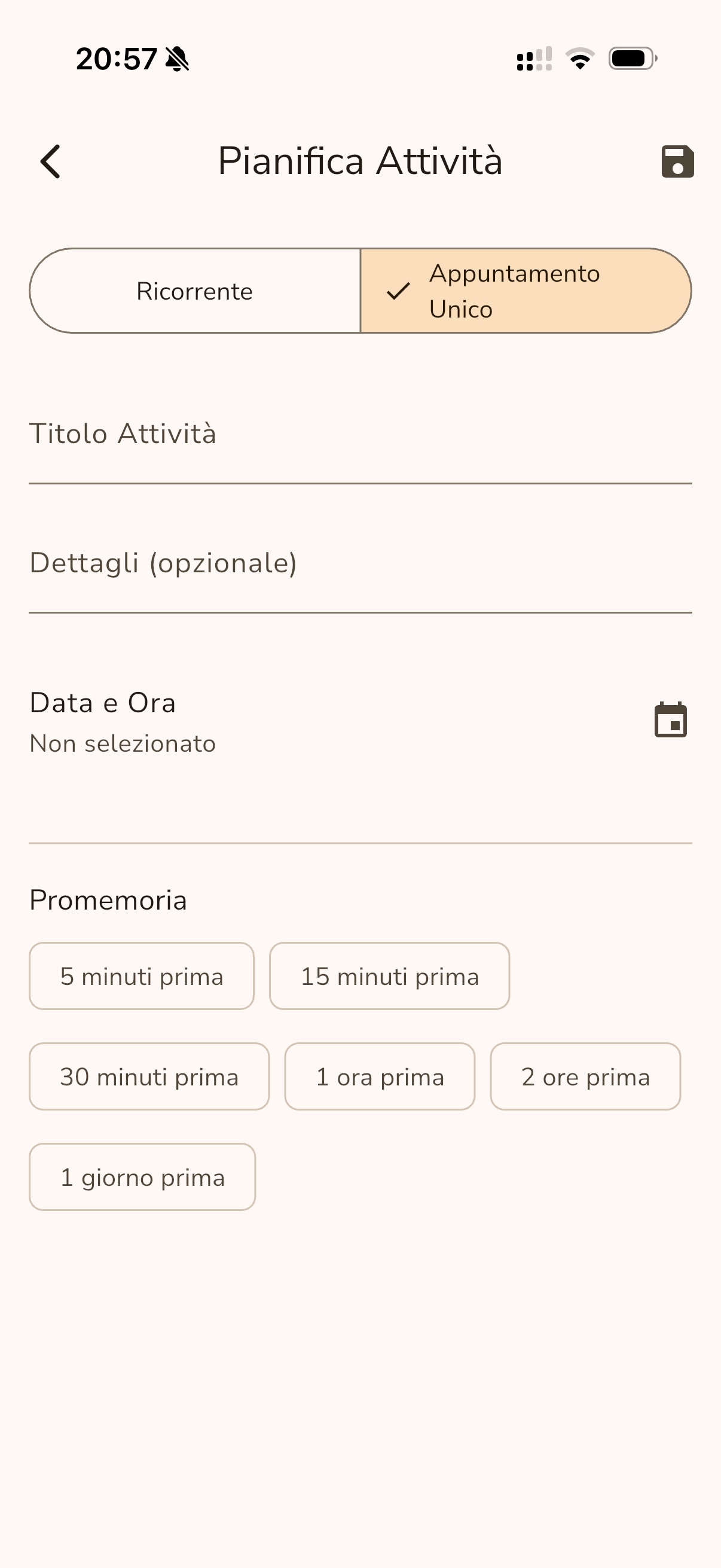Enable the 5 minuti prima reminder

141,976
